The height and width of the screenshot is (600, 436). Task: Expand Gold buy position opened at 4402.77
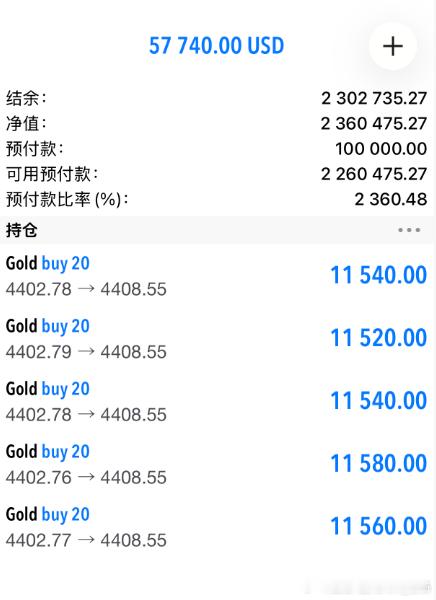(x=218, y=527)
